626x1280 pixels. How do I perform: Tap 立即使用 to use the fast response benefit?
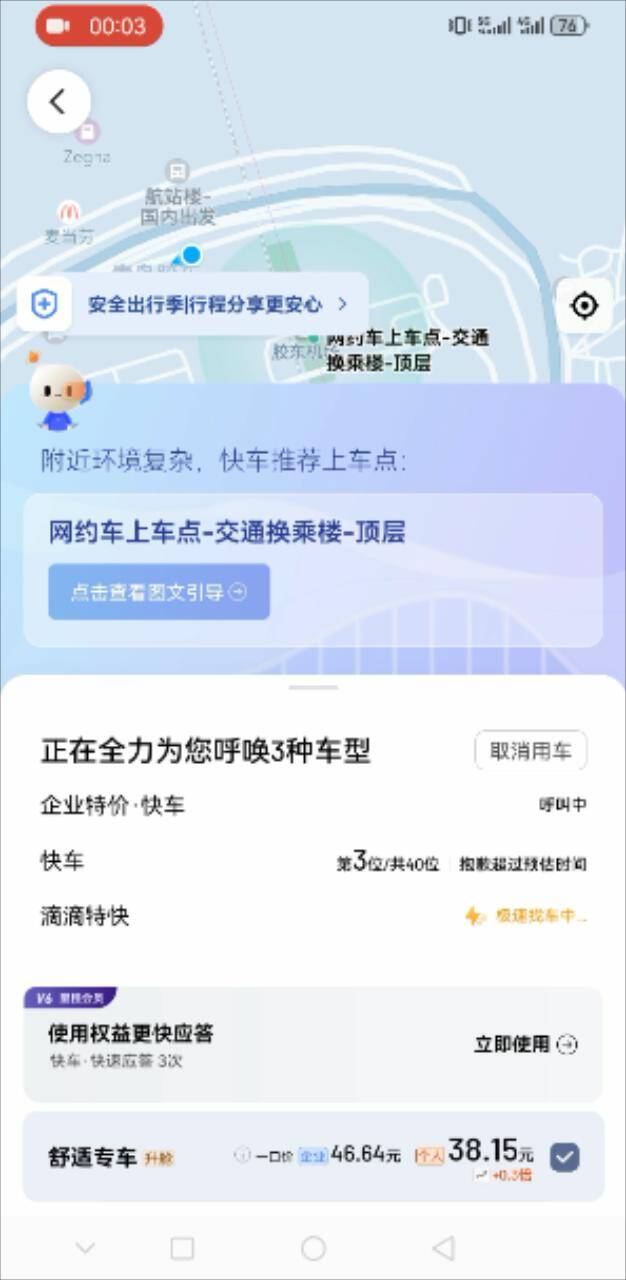525,1044
